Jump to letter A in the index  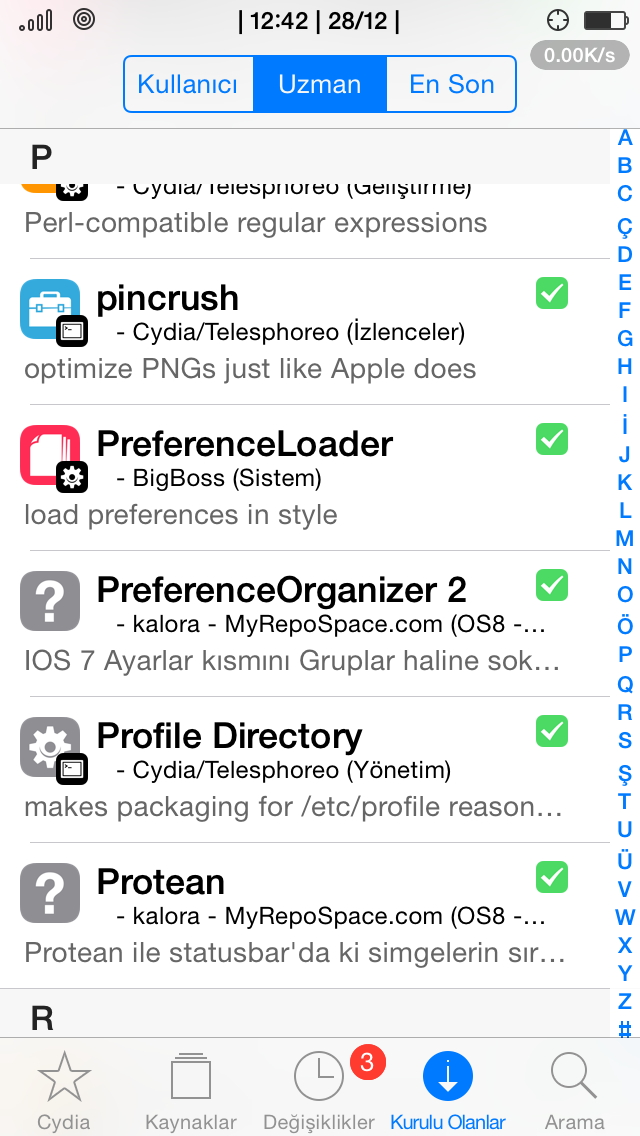click(624, 137)
